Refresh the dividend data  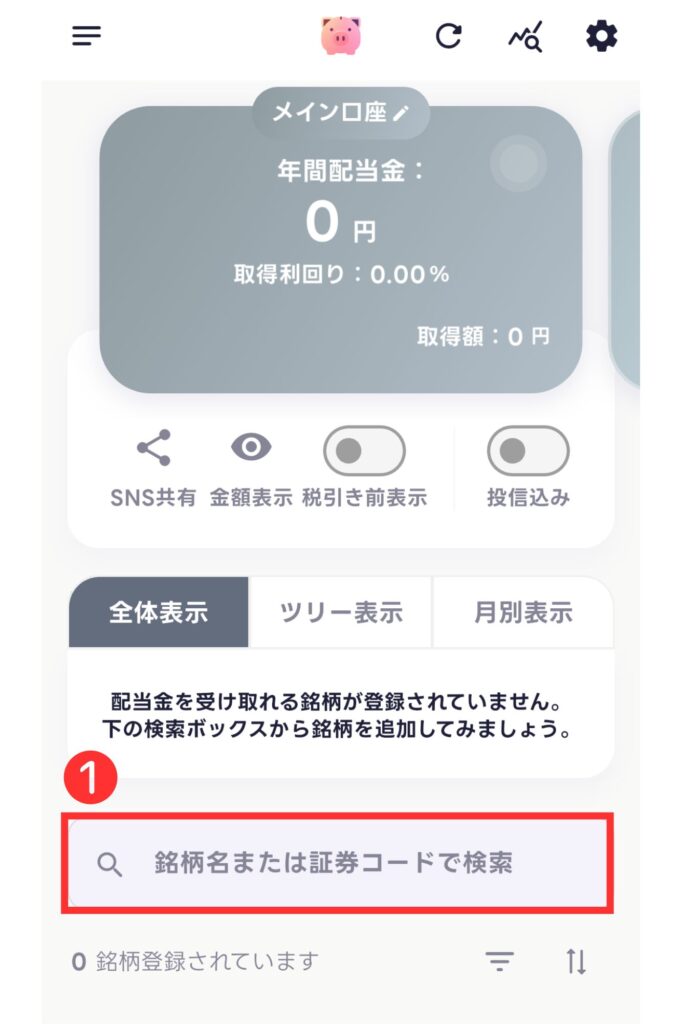pyautogui.click(x=449, y=37)
